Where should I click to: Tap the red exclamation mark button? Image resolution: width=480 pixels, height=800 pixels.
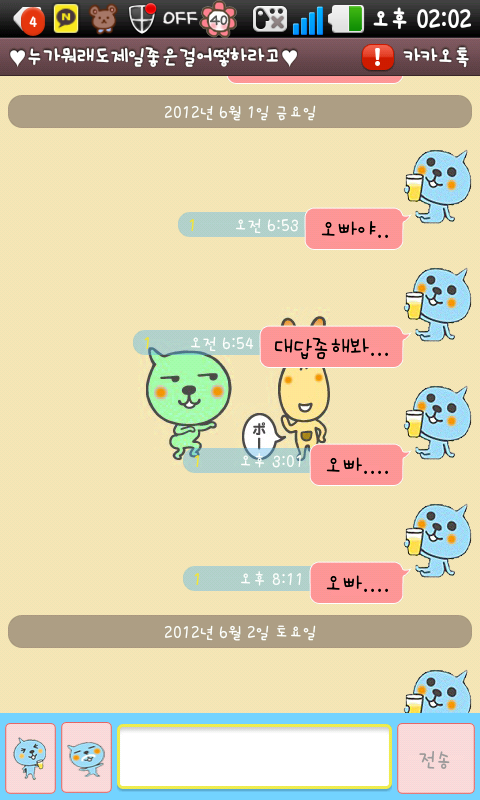pos(377,57)
